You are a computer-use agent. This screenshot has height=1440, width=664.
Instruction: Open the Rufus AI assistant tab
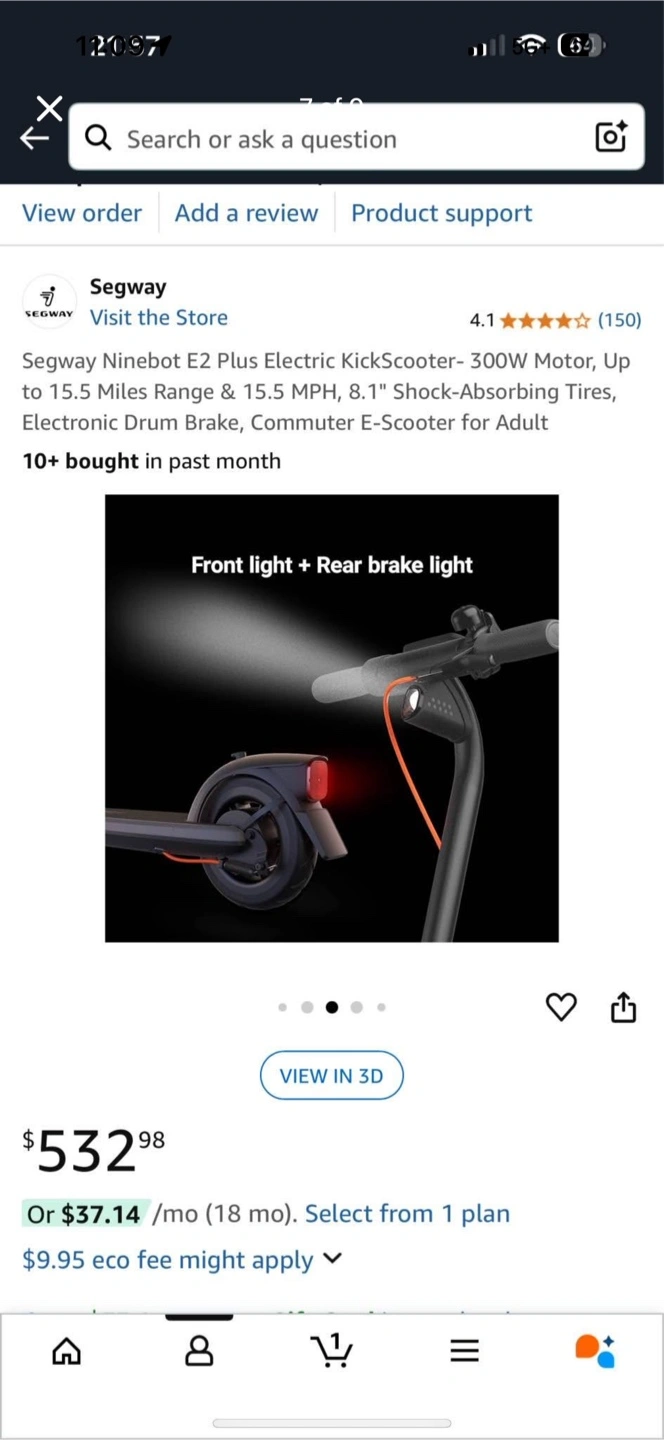[x=595, y=1351]
